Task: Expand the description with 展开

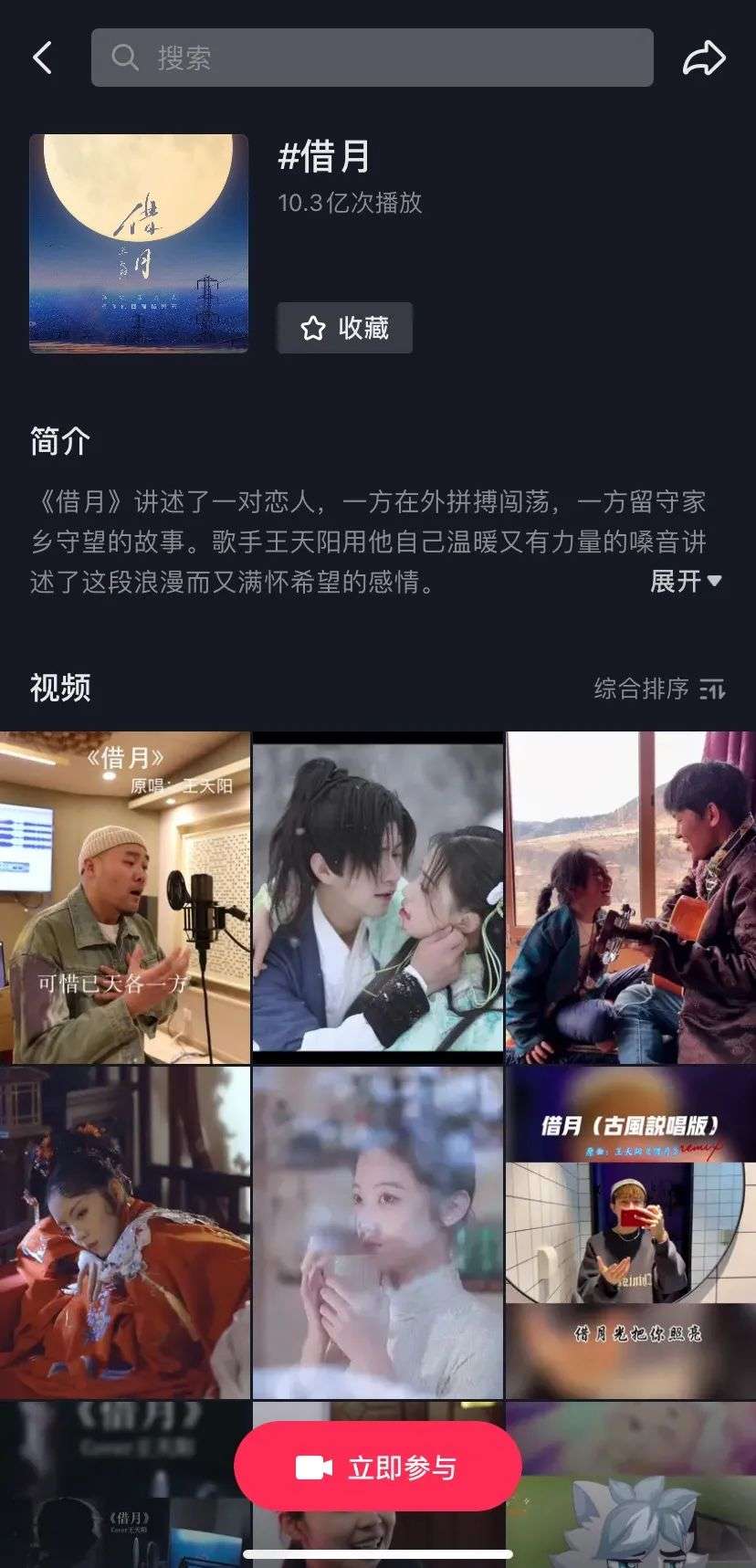Action: (686, 581)
